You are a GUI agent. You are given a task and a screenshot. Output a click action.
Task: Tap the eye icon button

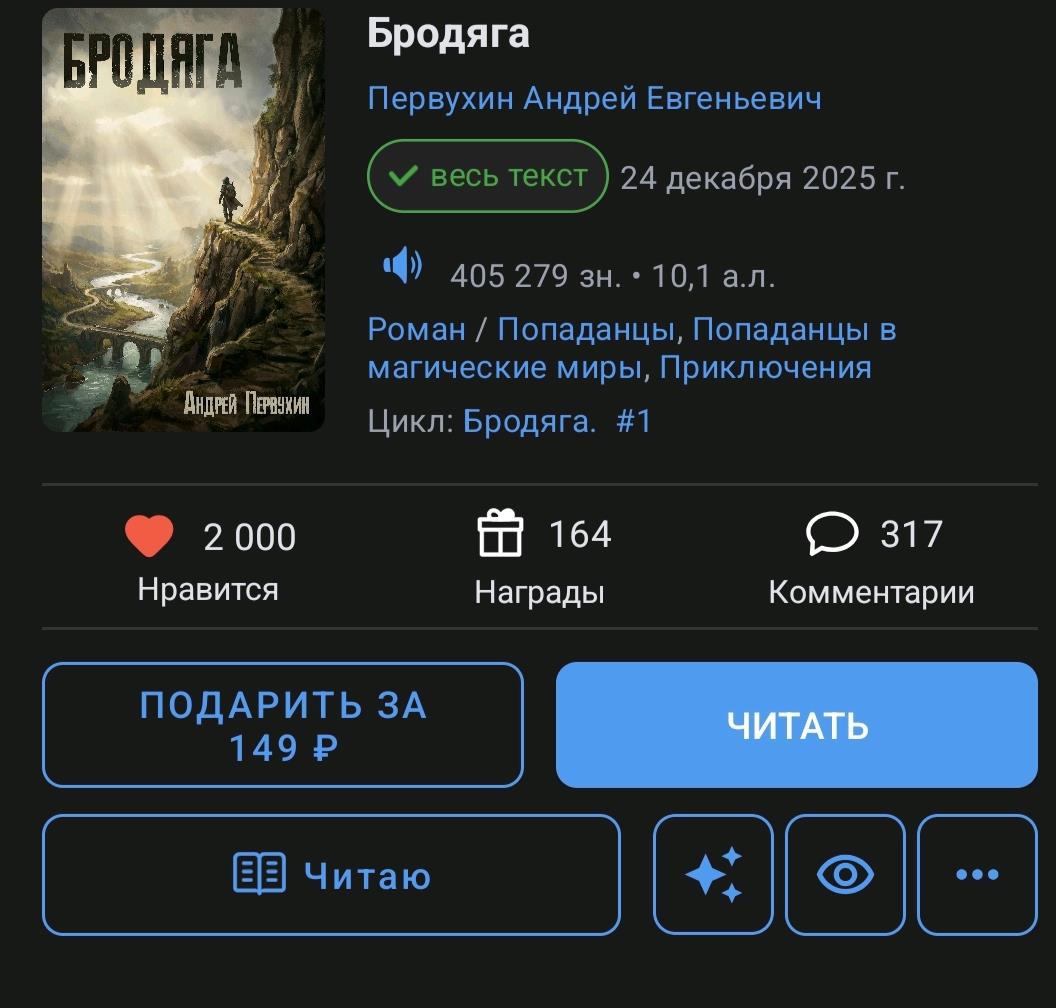point(845,875)
